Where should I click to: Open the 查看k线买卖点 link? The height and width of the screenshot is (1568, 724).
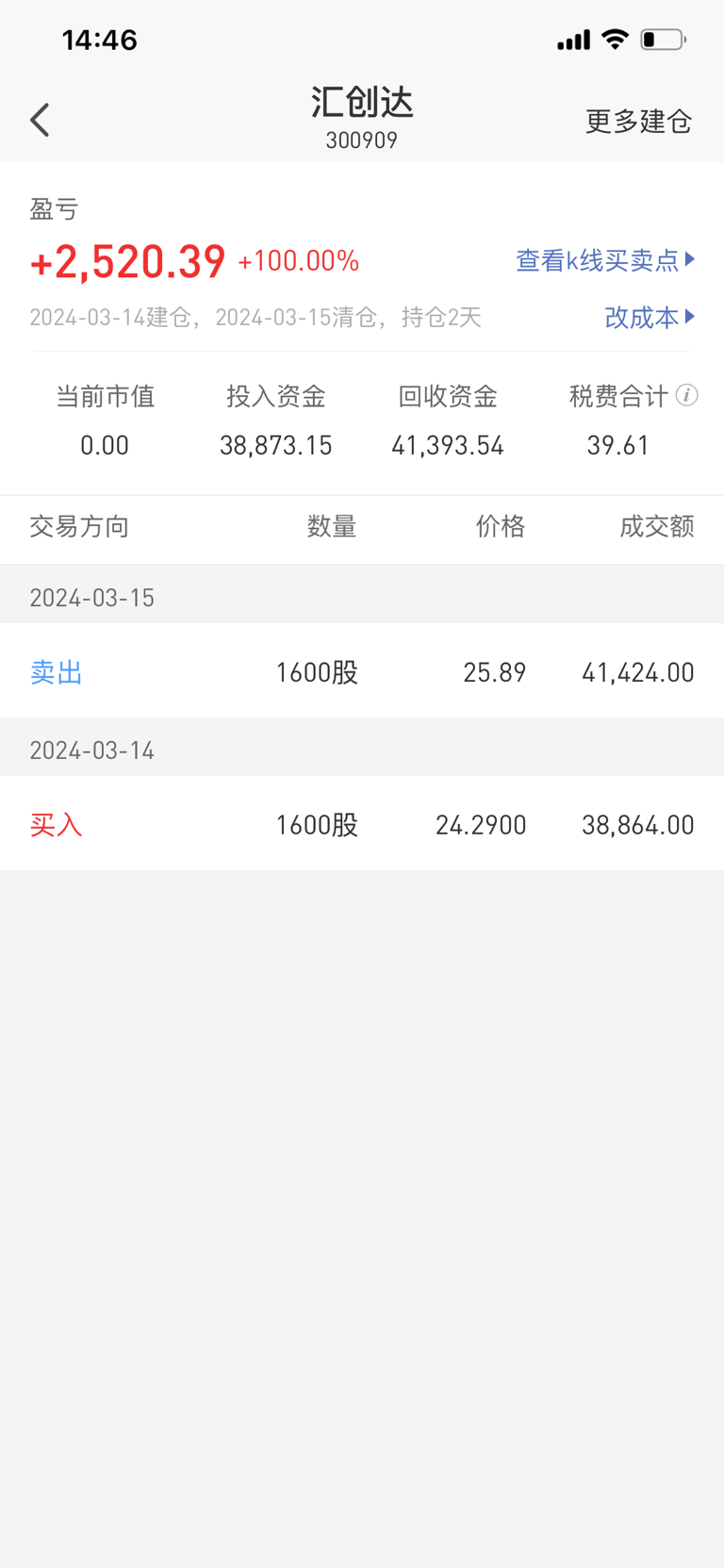click(598, 261)
